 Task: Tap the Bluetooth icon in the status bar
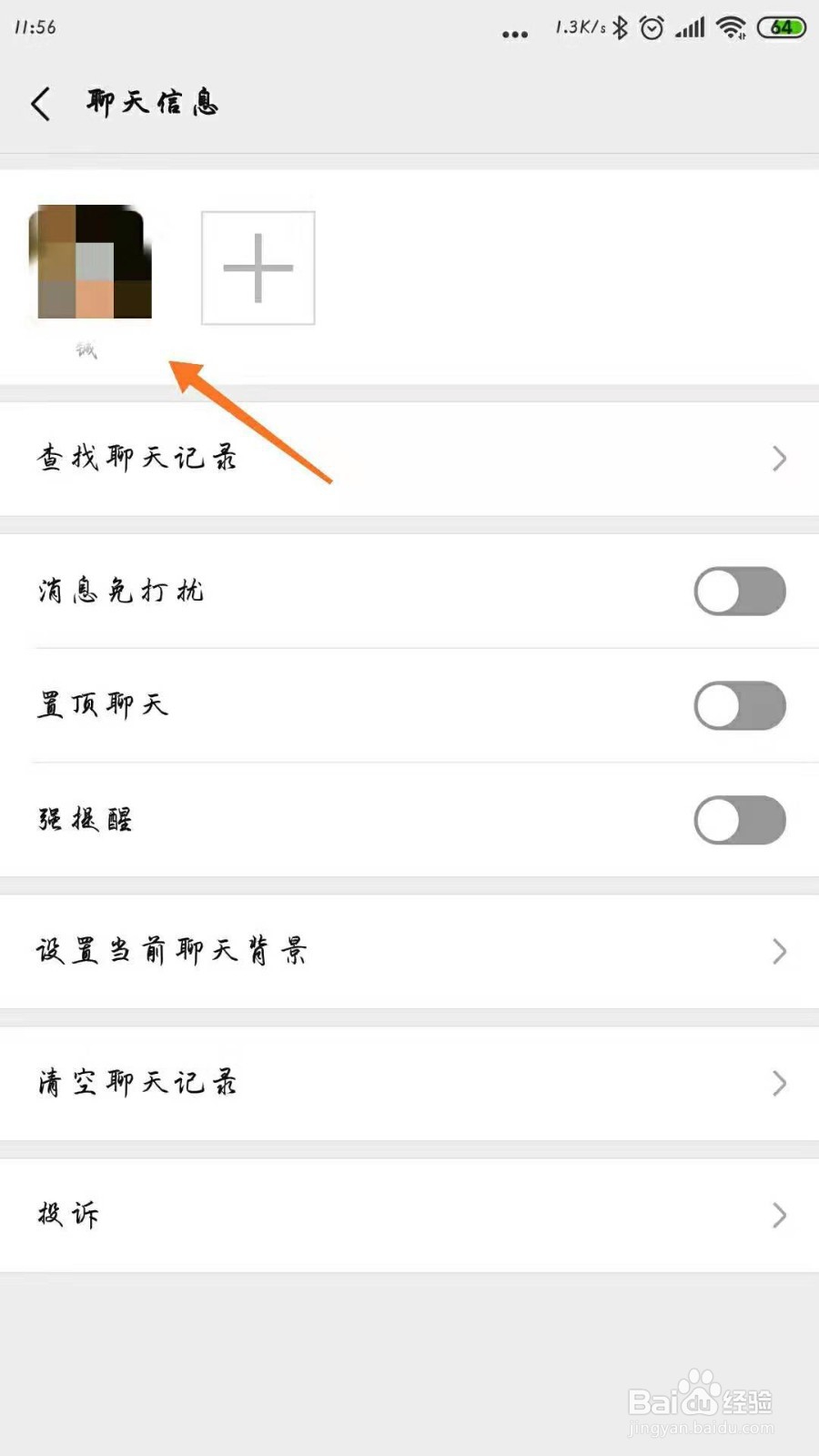(619, 28)
